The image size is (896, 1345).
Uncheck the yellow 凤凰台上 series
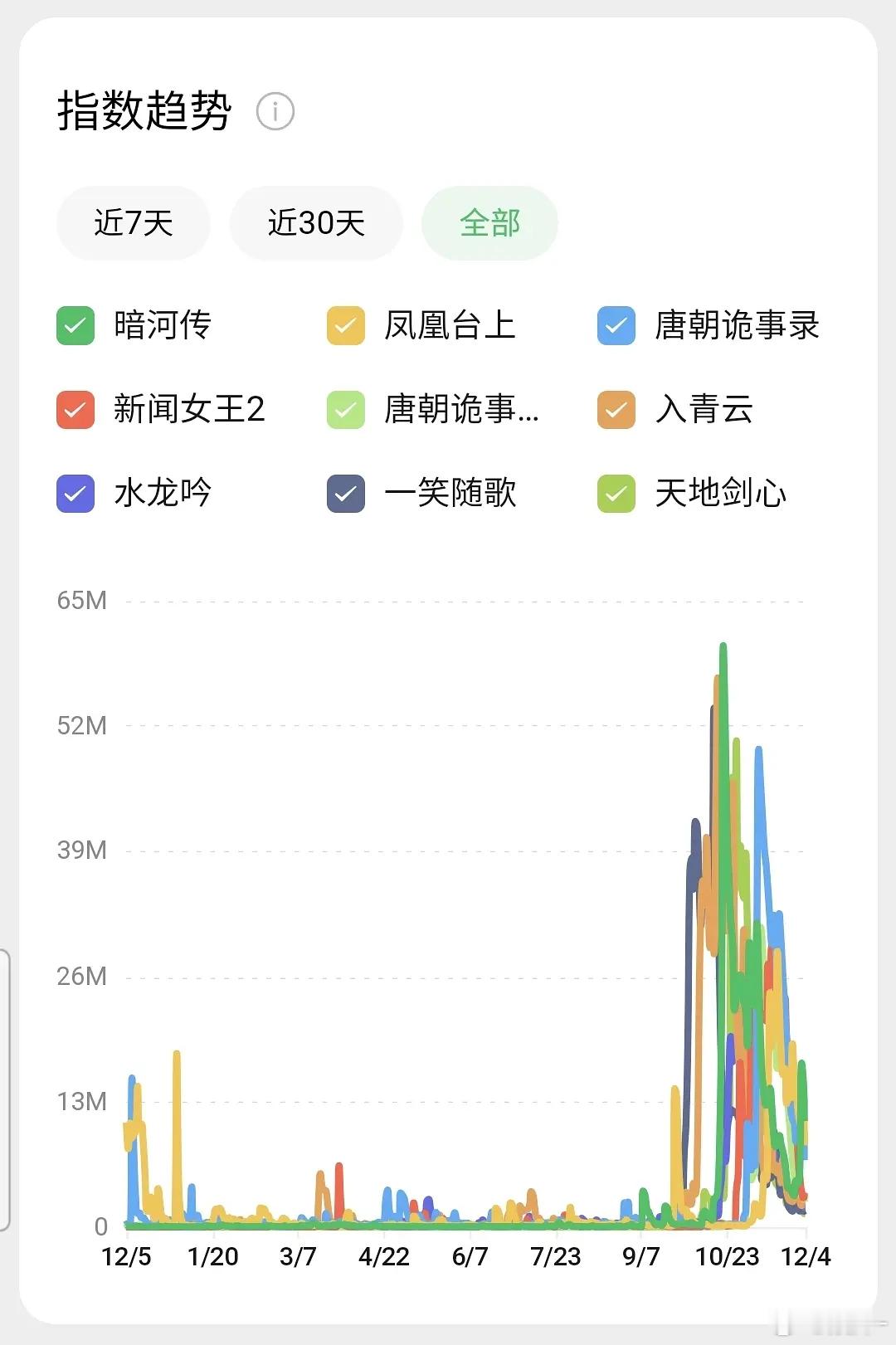[x=344, y=325]
